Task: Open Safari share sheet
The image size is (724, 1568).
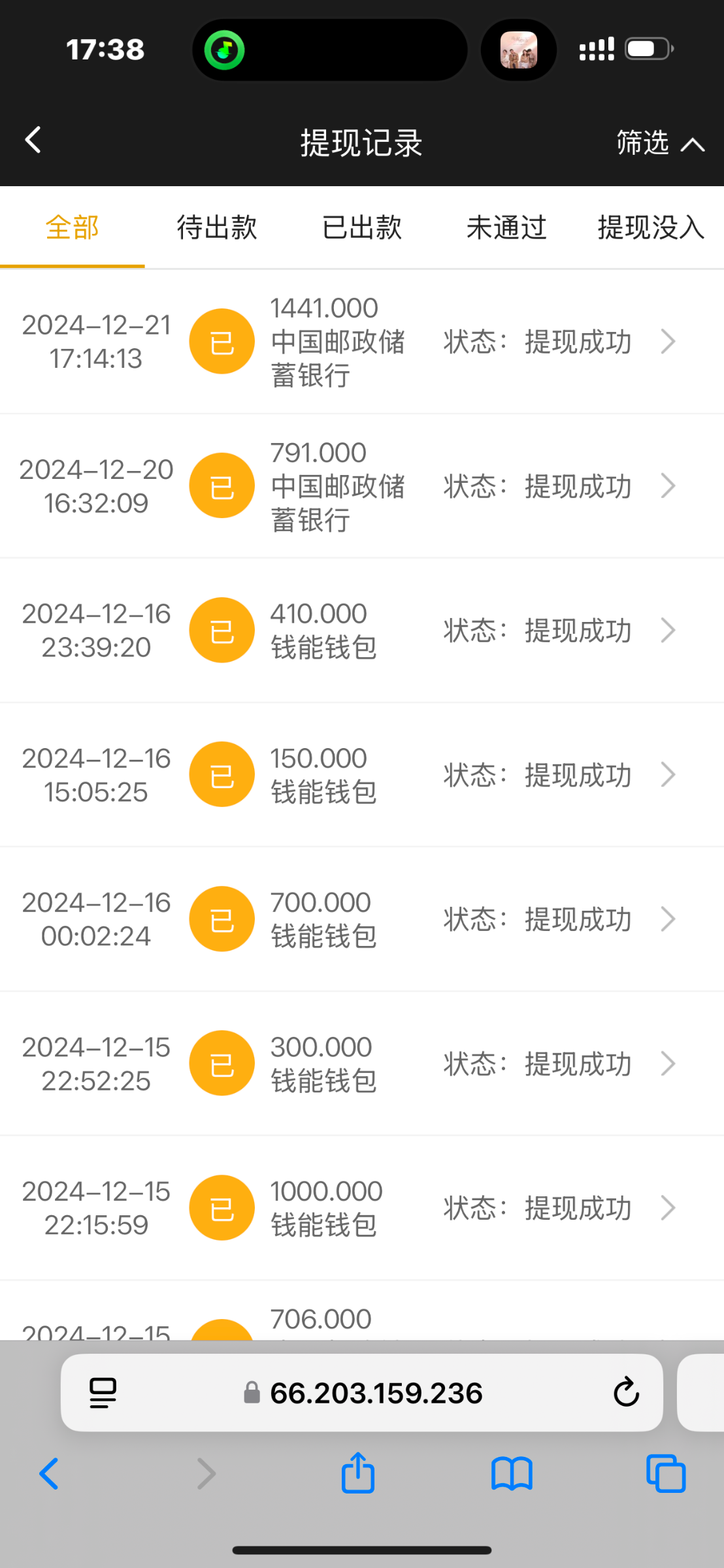Action: pyautogui.click(x=358, y=1473)
